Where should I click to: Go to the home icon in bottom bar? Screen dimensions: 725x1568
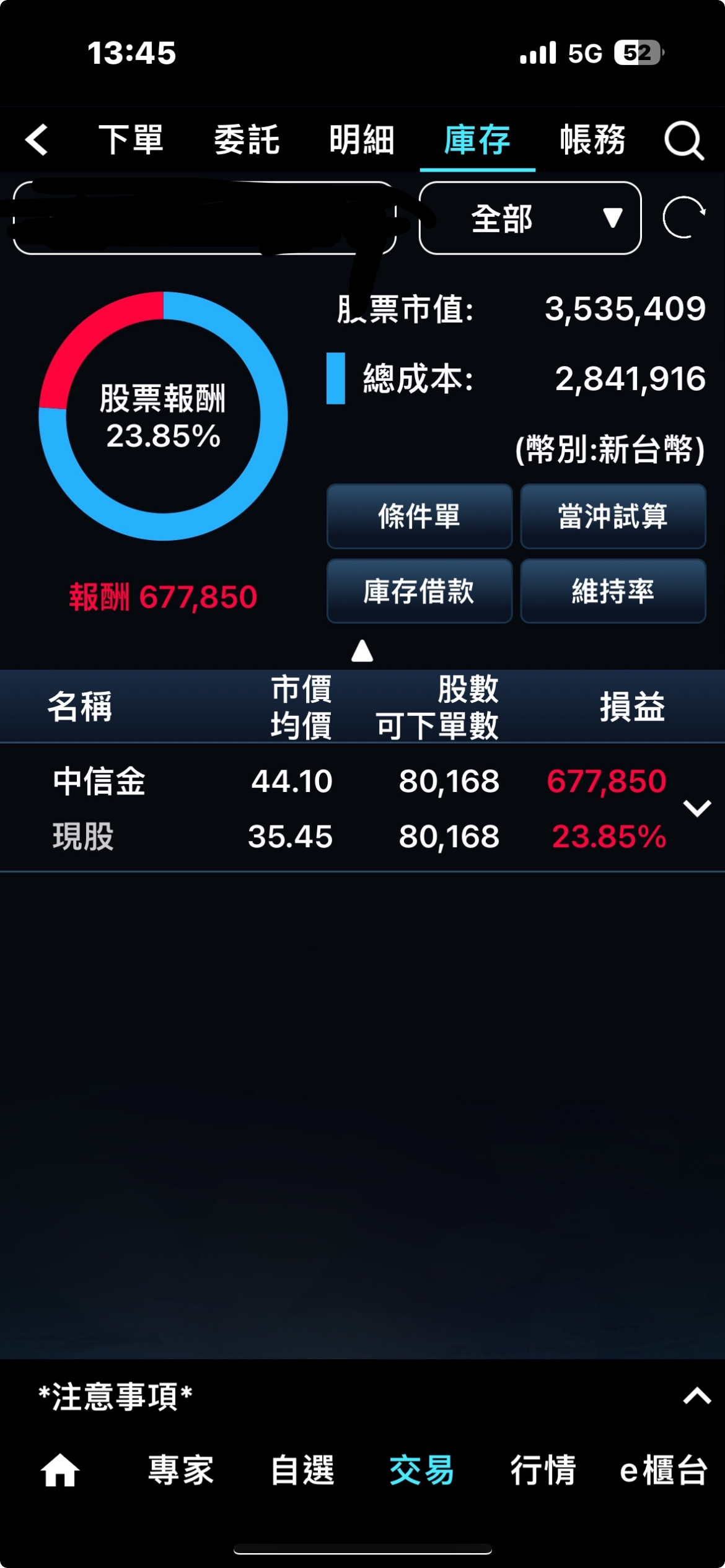point(60,1470)
